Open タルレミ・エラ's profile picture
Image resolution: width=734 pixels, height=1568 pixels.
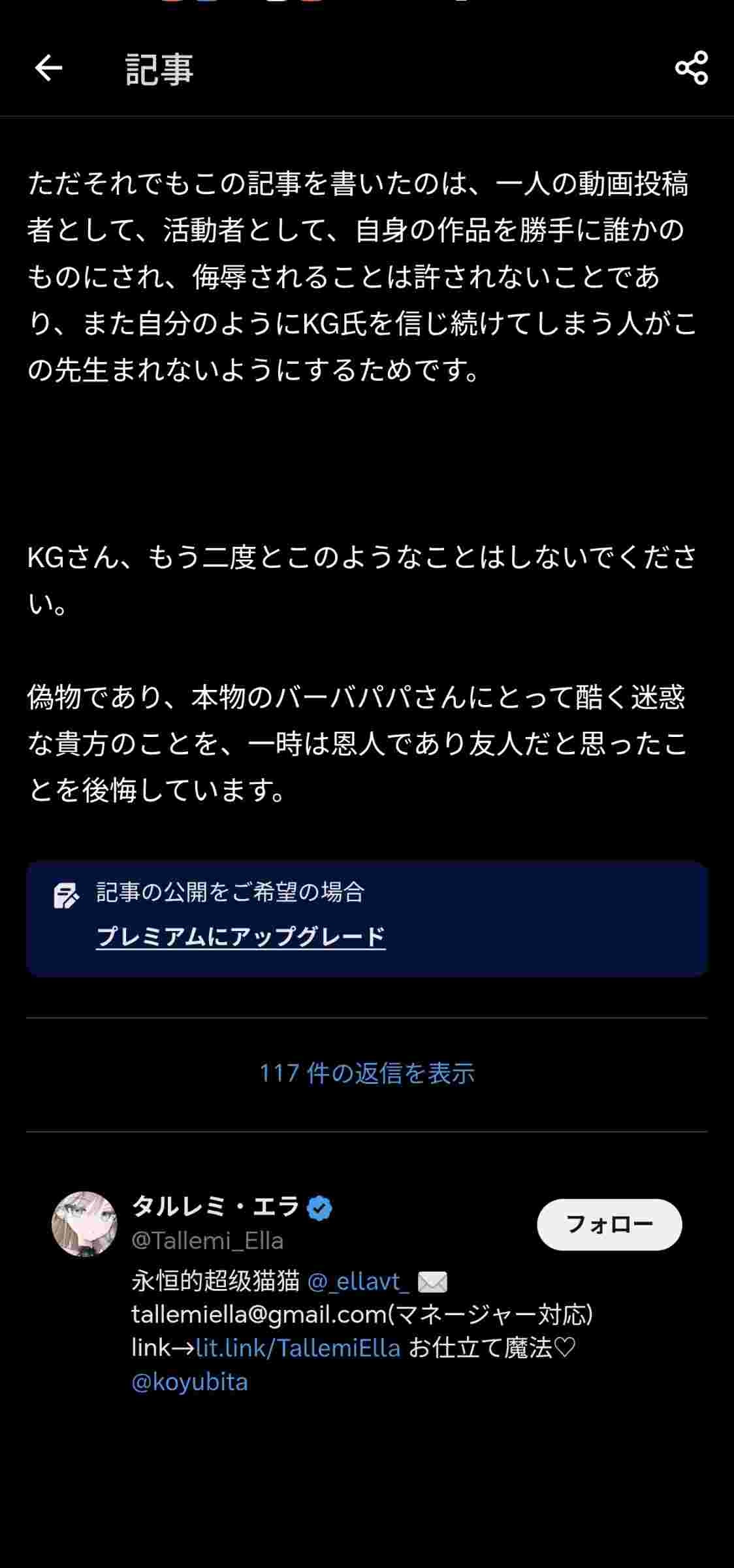[x=84, y=1224]
